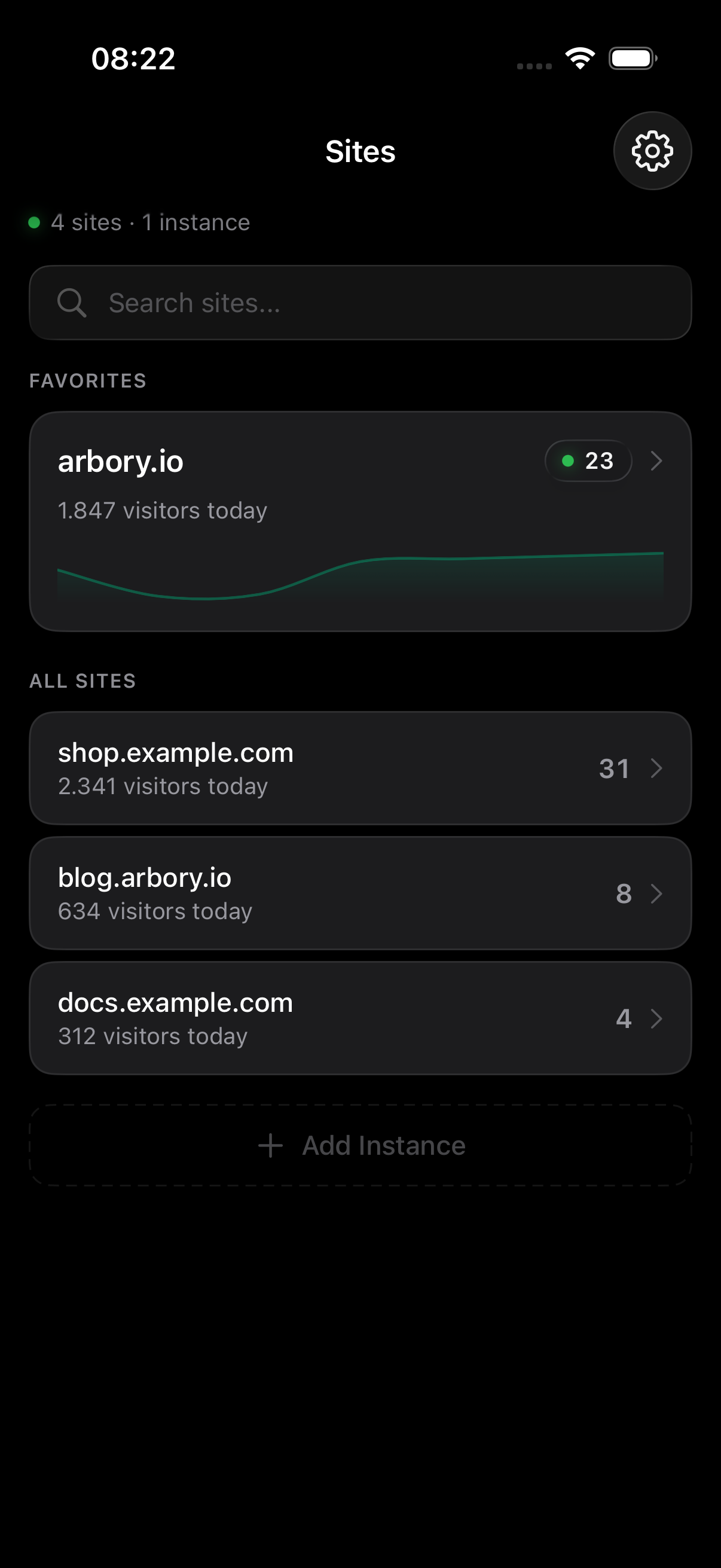This screenshot has height=1568, width=721.
Task: Tap the clock showing 08:22
Action: pos(133,59)
